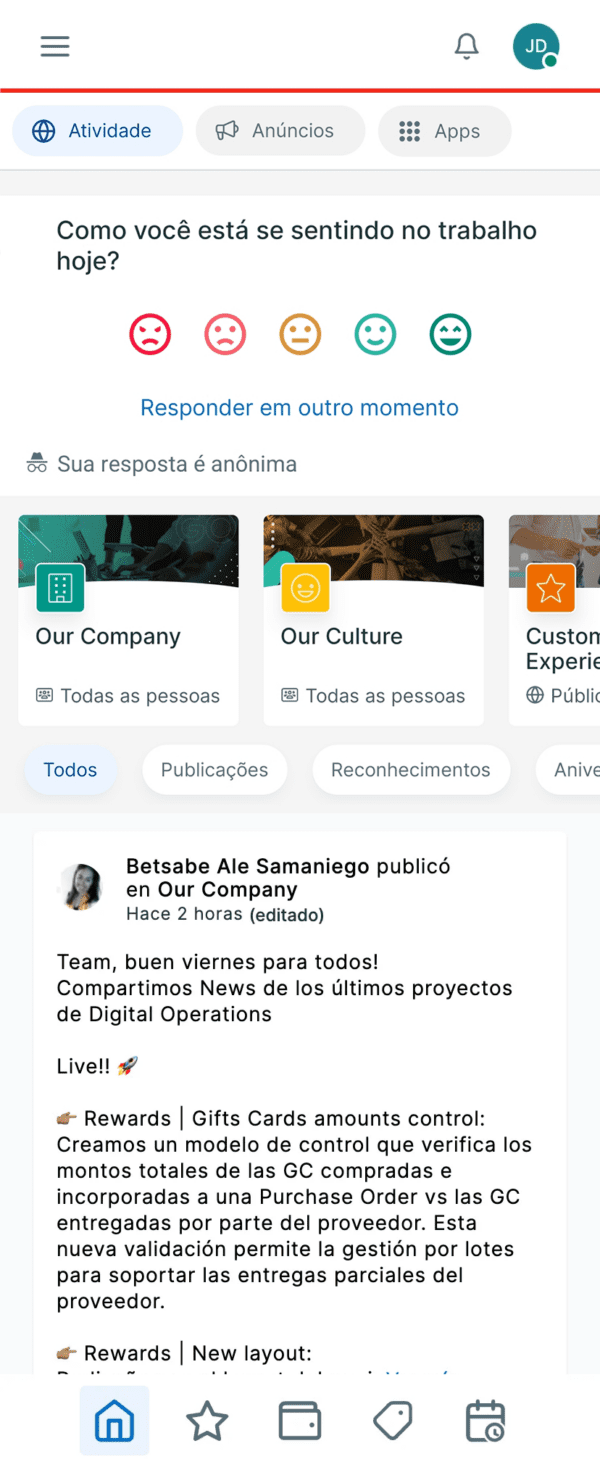Select the very happy dark green face
The image size is (600, 1467).
451,334
